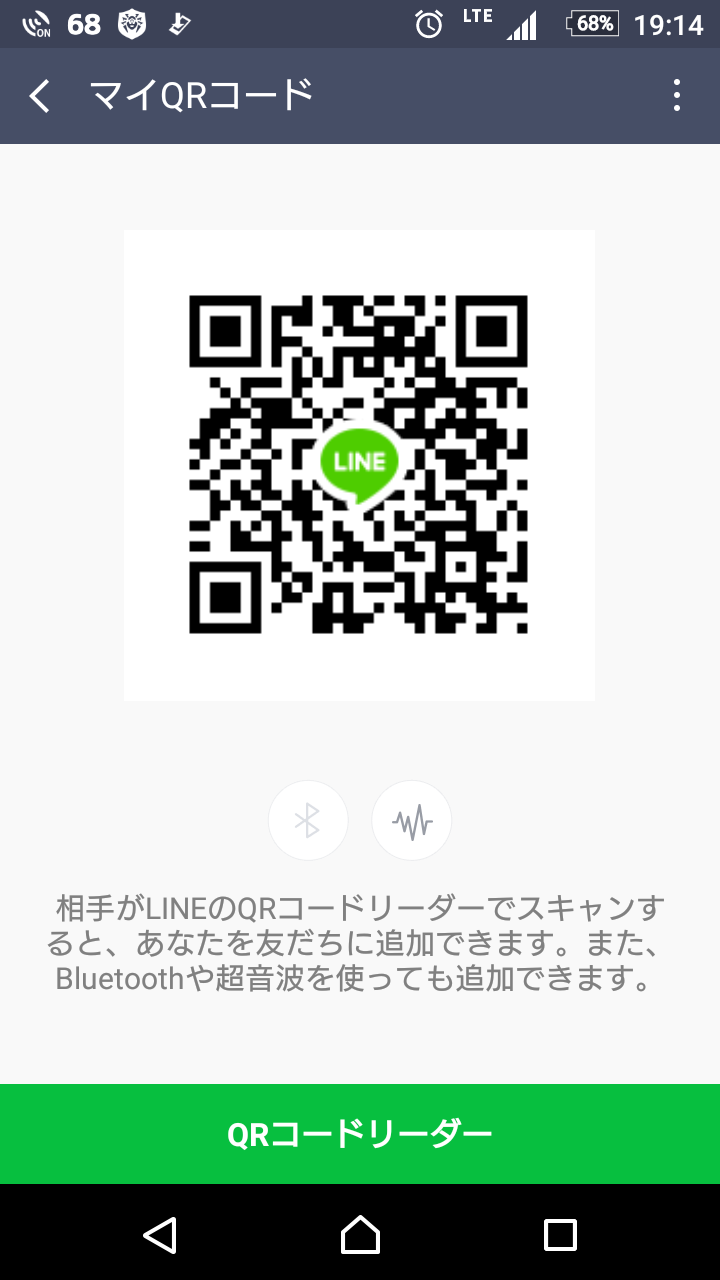Add friends using the Bluetooth icon
This screenshot has width=720, height=1280.
click(308, 821)
